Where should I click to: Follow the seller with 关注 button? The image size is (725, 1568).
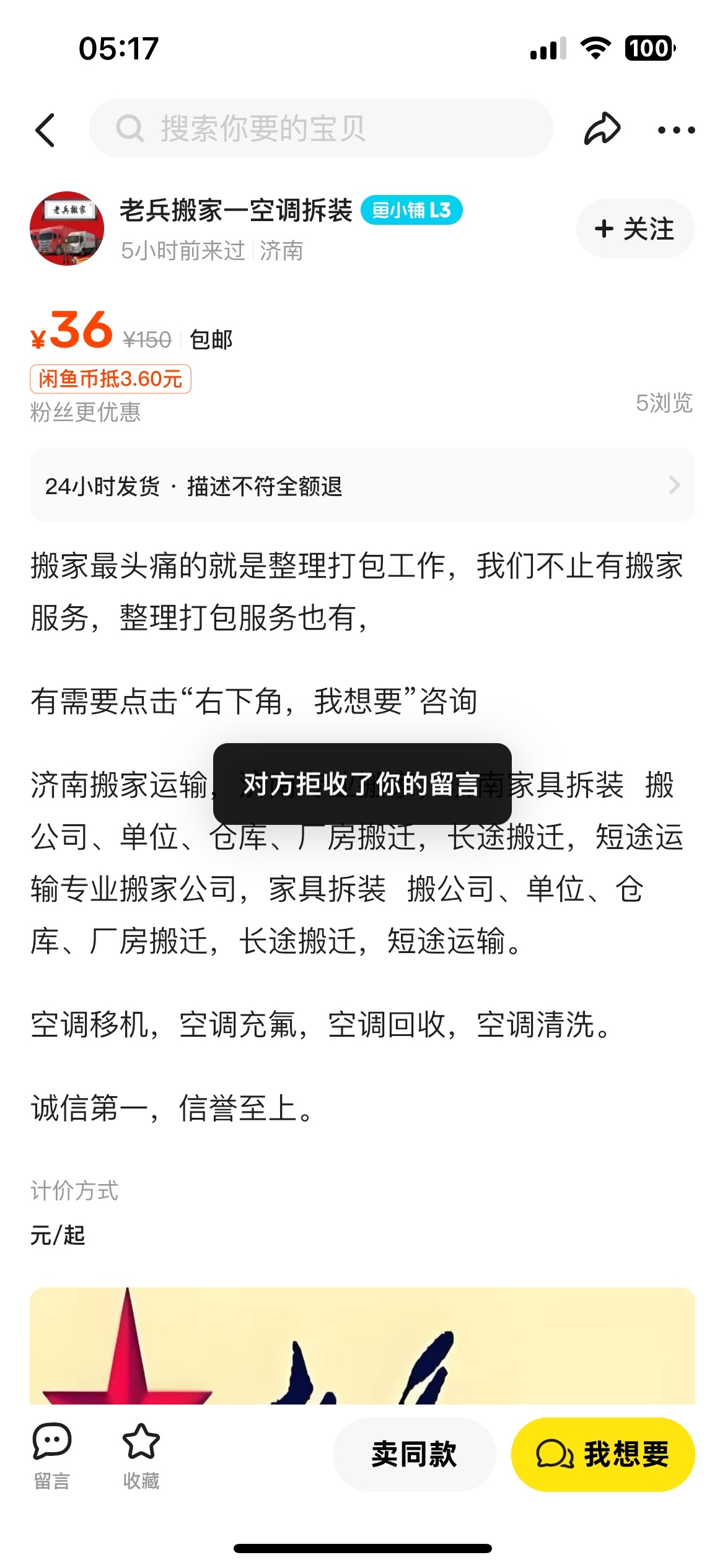(x=635, y=229)
